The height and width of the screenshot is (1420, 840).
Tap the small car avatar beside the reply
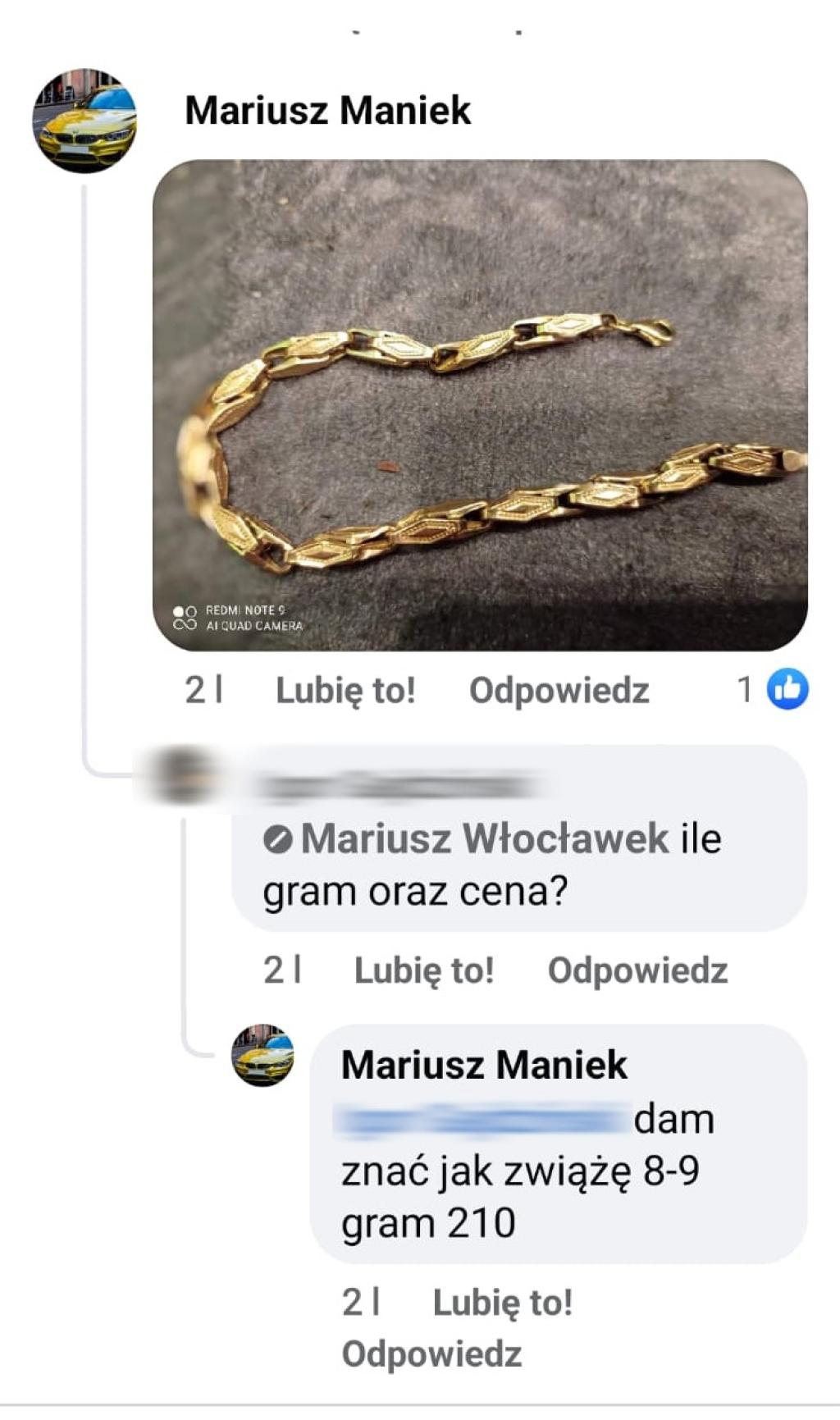[262, 1055]
